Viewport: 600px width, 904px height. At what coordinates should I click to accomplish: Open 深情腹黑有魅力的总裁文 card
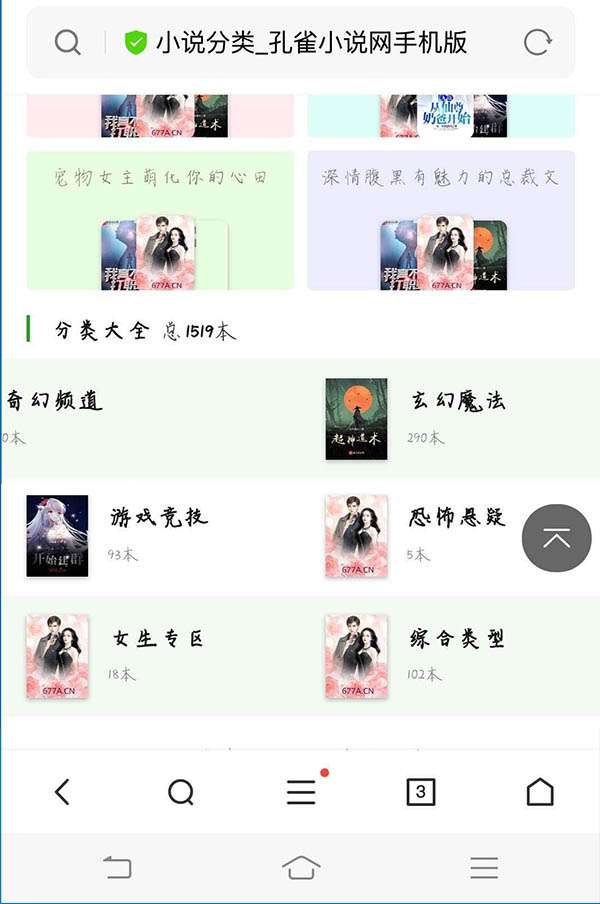[441, 220]
